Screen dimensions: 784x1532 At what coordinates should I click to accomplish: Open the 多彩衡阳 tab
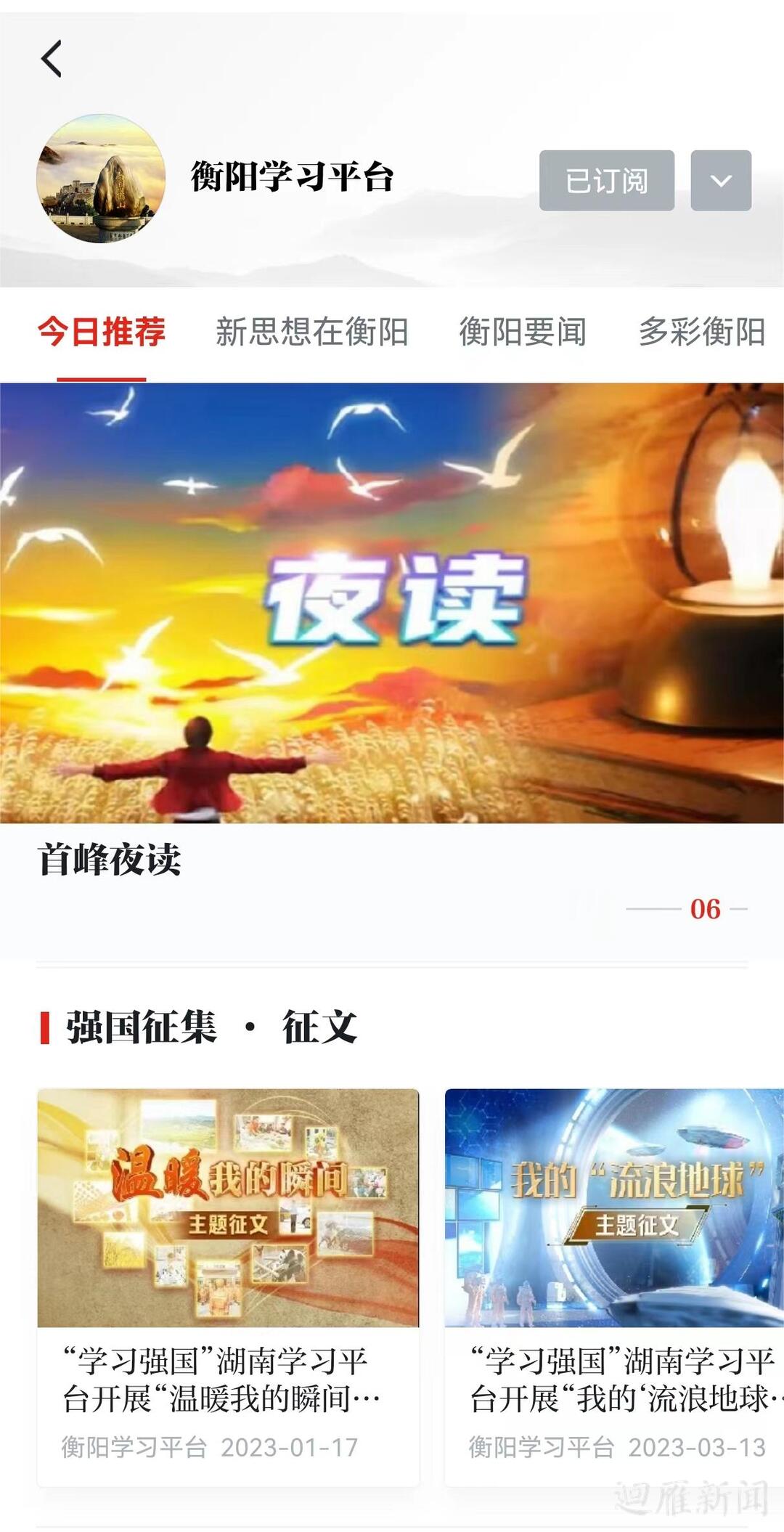[702, 333]
